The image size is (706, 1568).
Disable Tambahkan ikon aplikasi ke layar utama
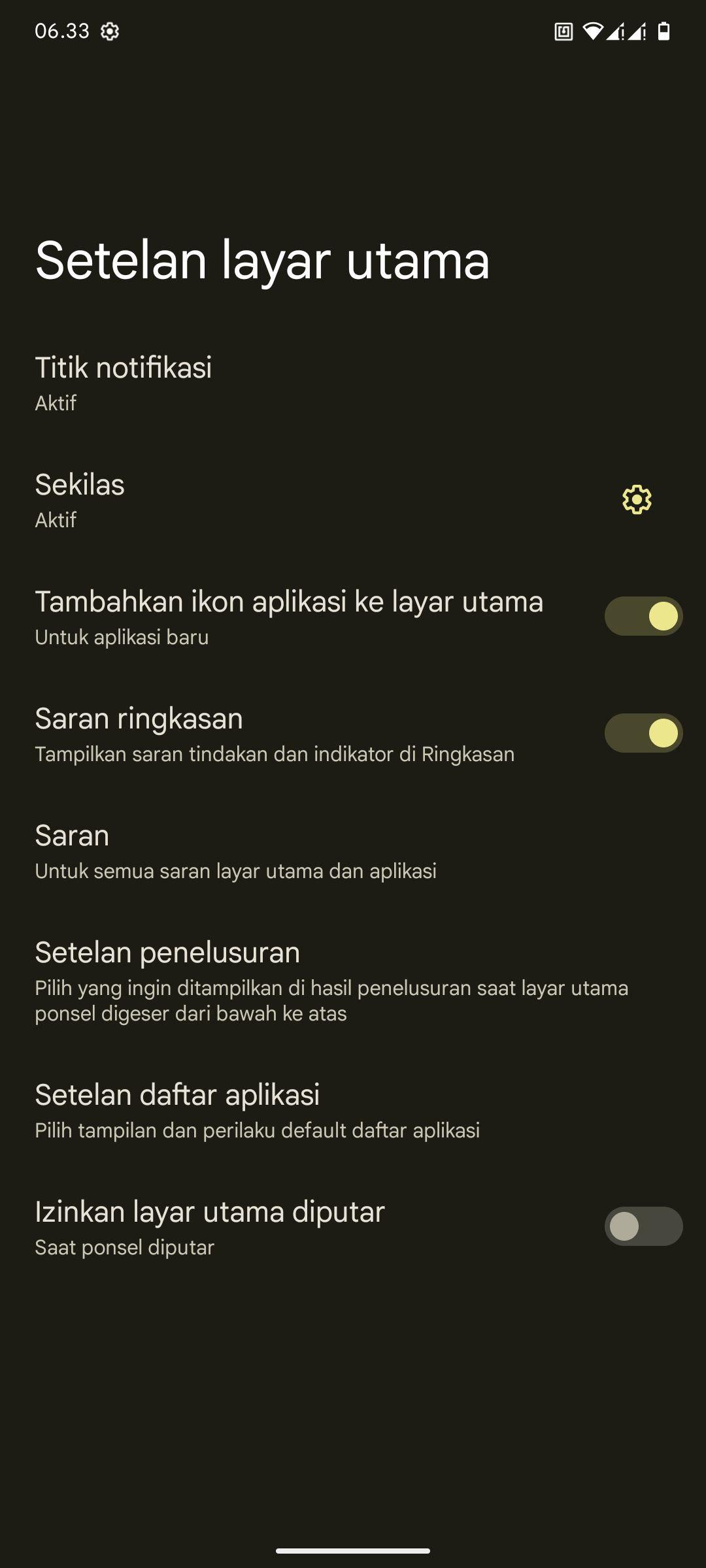point(643,616)
